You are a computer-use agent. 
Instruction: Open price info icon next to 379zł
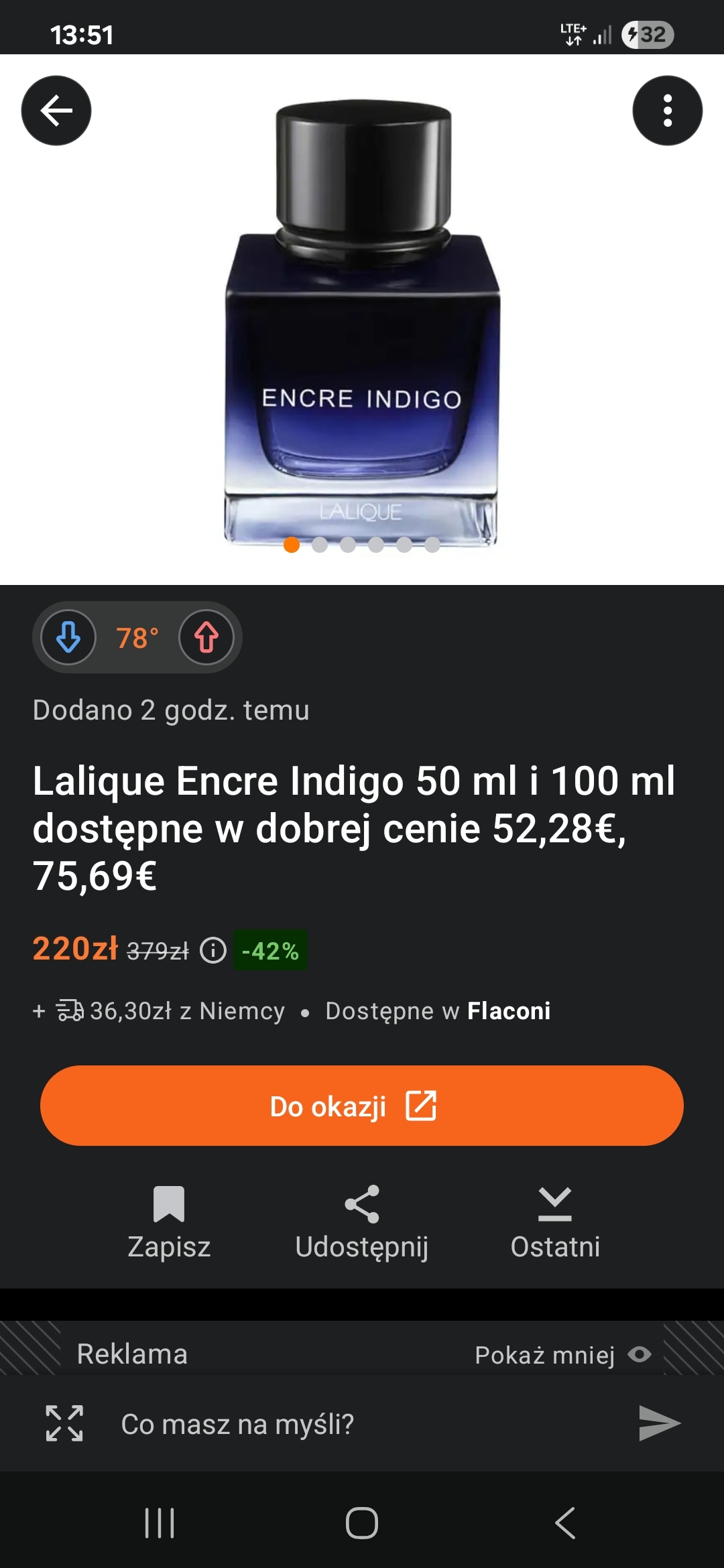213,950
